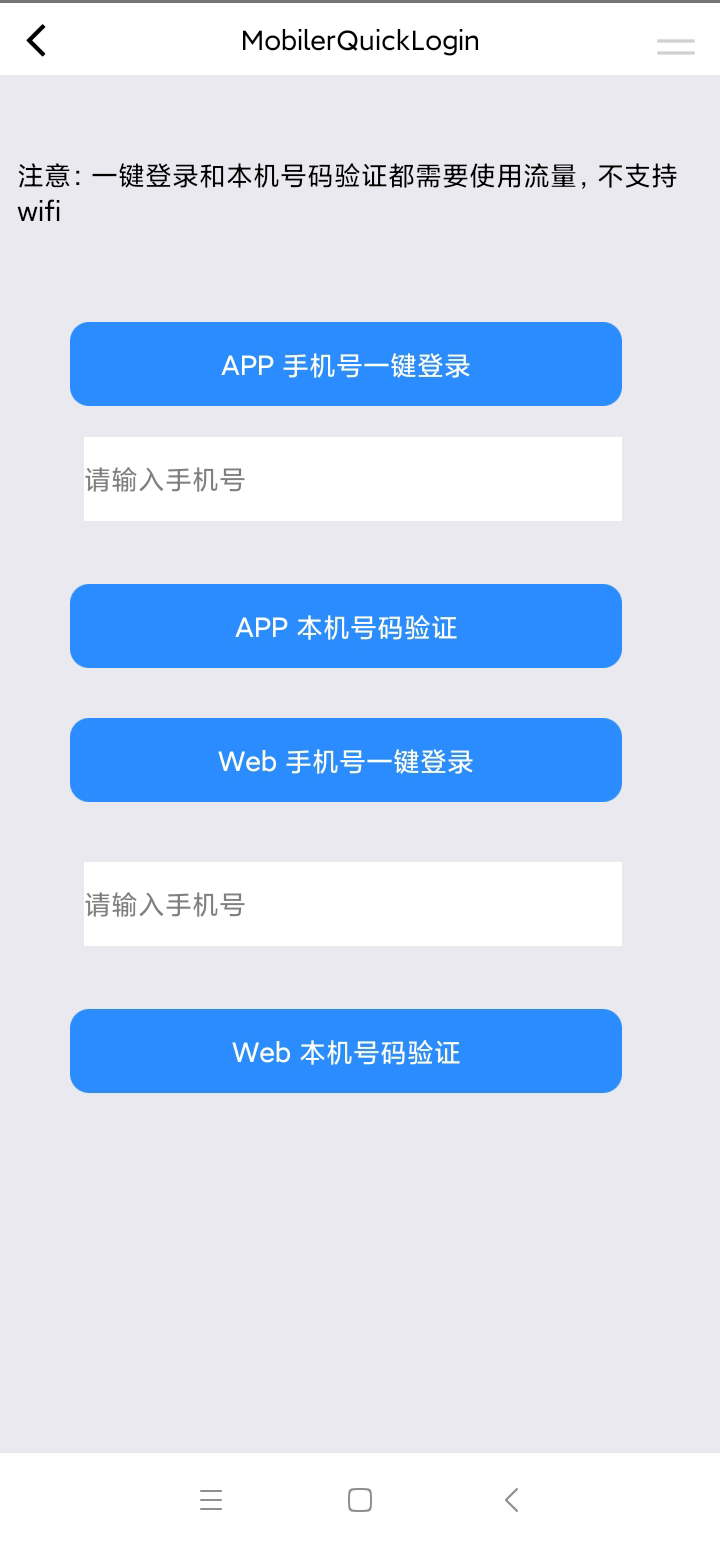Select APP 本机号码验证 button
The image size is (720, 1548).
pyautogui.click(x=346, y=626)
